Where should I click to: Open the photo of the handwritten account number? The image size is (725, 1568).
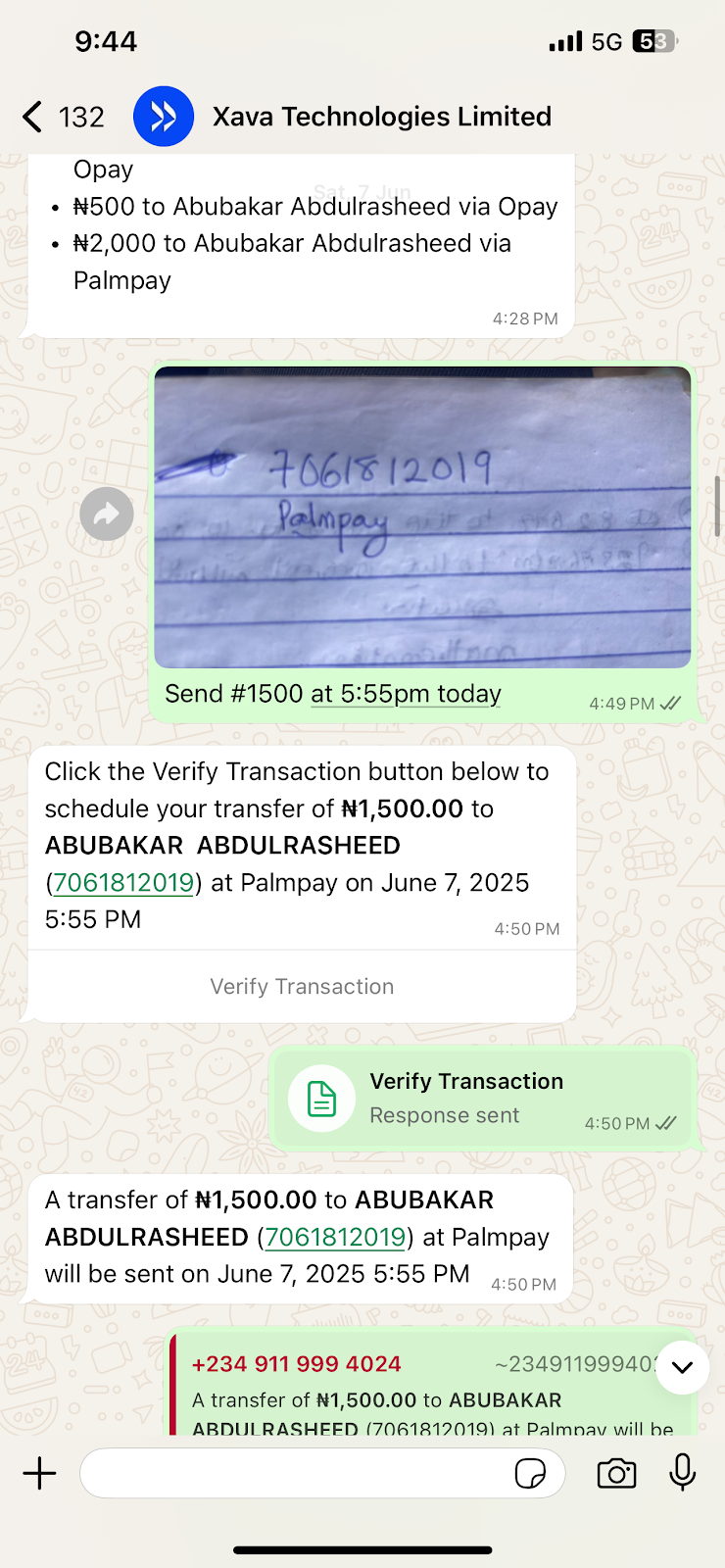[422, 516]
